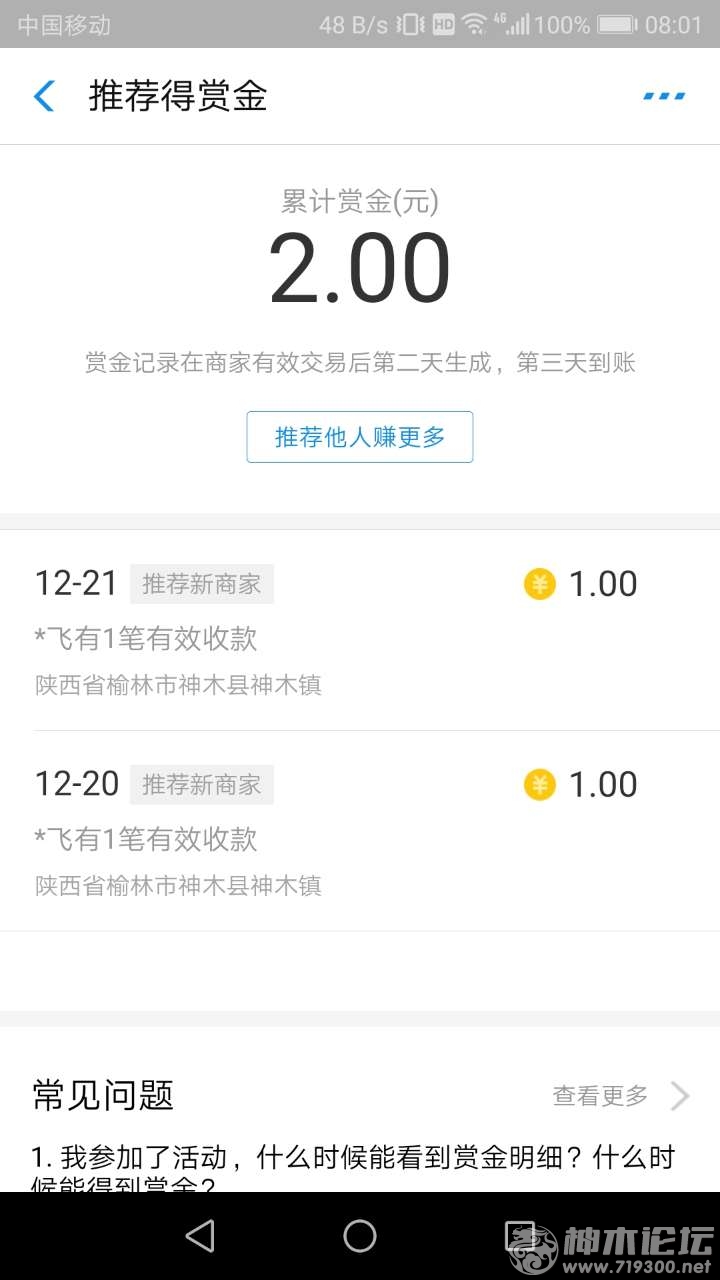Open the 12-21 reward record
This screenshot has height=1280, width=720.
(x=360, y=630)
